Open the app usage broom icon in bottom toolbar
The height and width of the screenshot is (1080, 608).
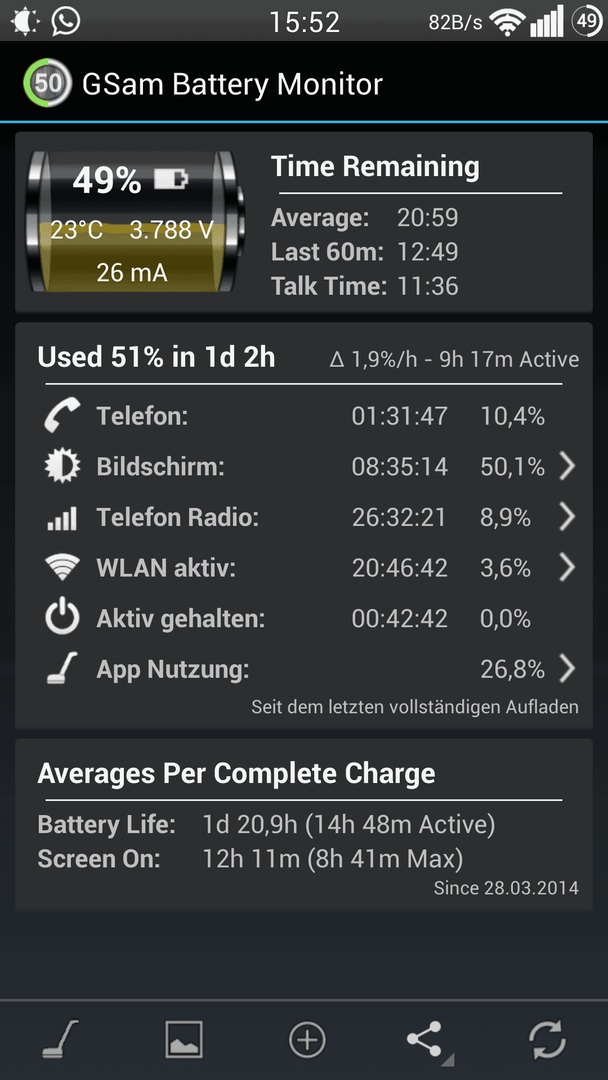coord(61,1039)
